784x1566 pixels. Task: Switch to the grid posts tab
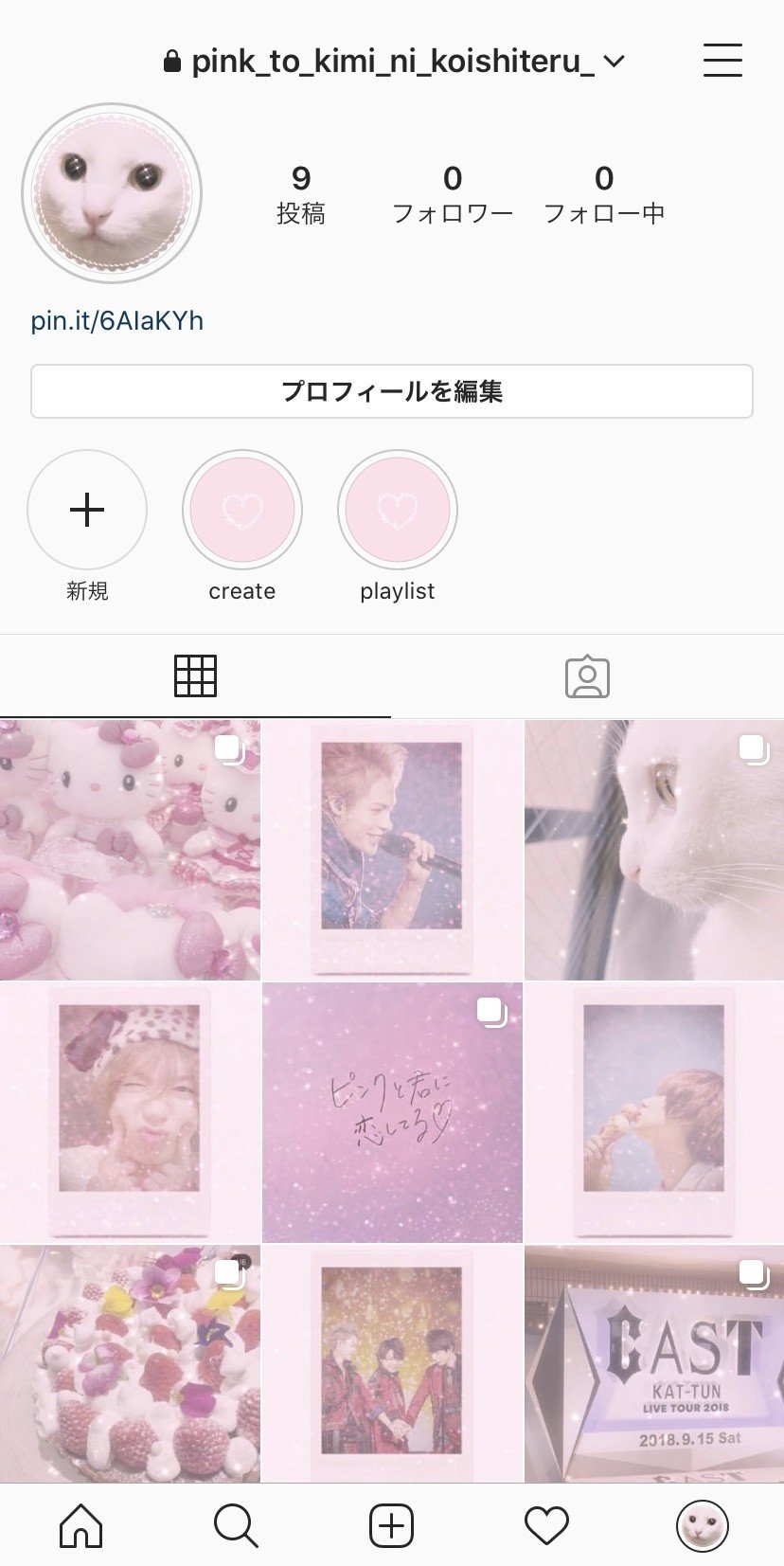[x=195, y=676]
